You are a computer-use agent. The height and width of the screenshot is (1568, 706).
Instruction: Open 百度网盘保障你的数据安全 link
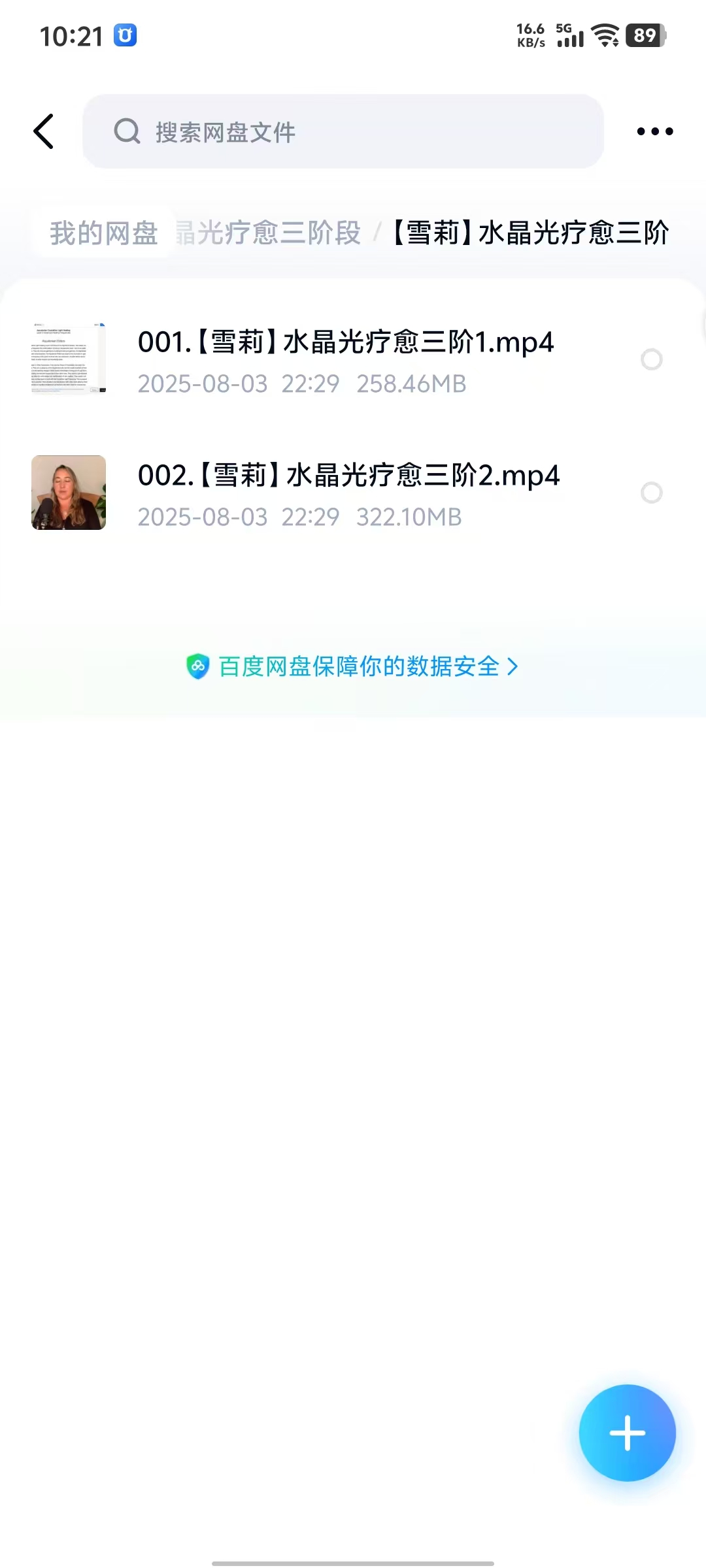point(353,666)
